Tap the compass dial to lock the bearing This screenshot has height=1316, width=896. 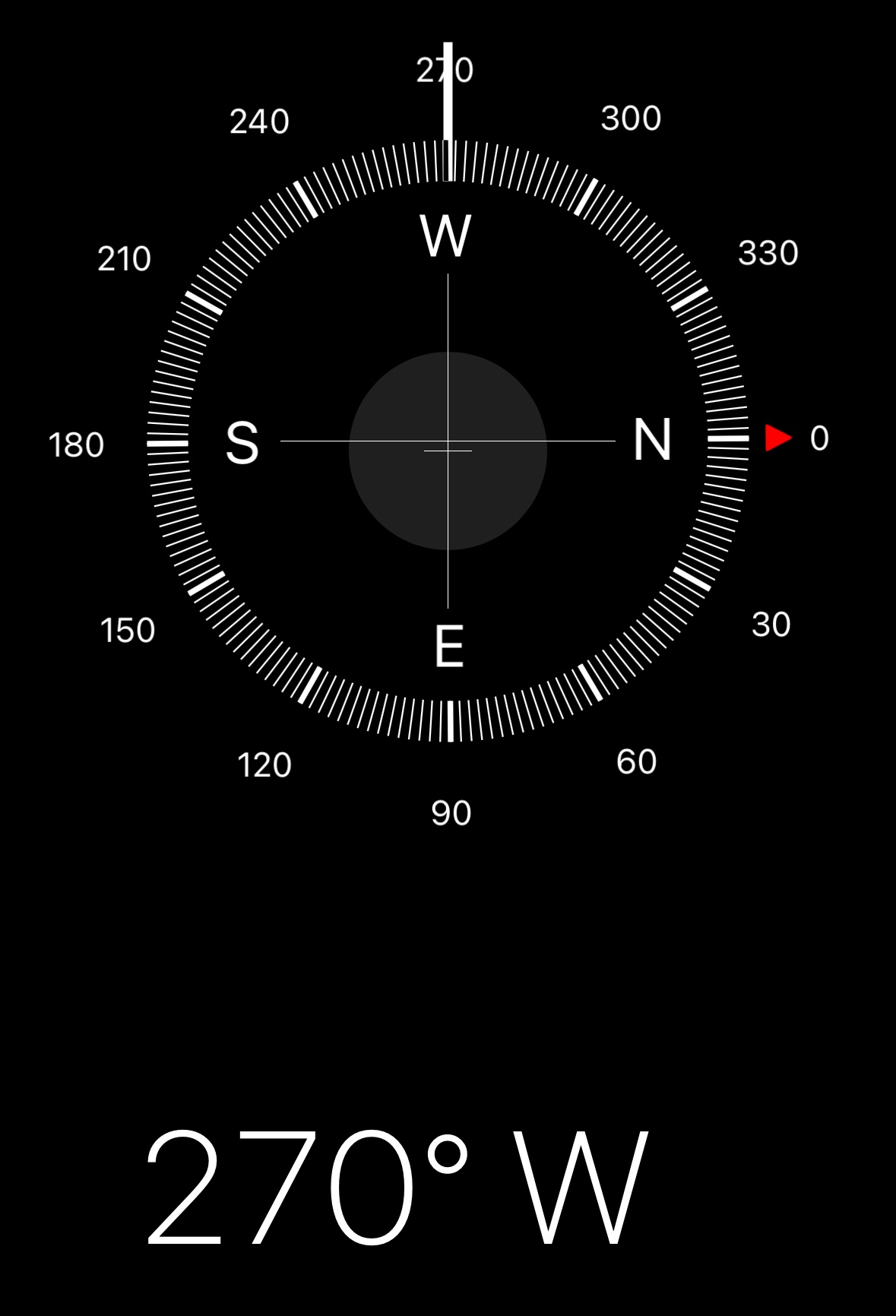coord(448,441)
